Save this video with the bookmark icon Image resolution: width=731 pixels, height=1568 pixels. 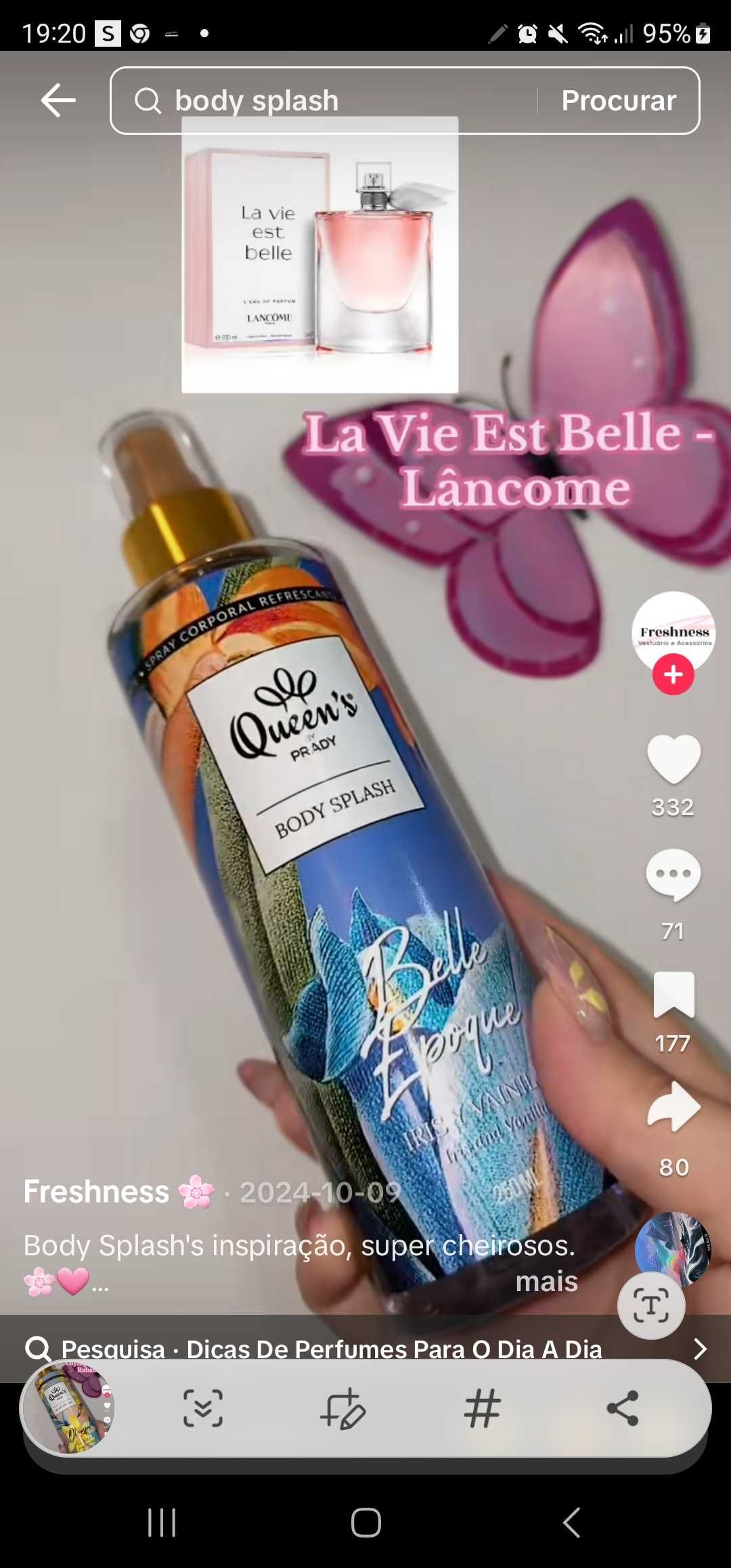click(x=673, y=995)
